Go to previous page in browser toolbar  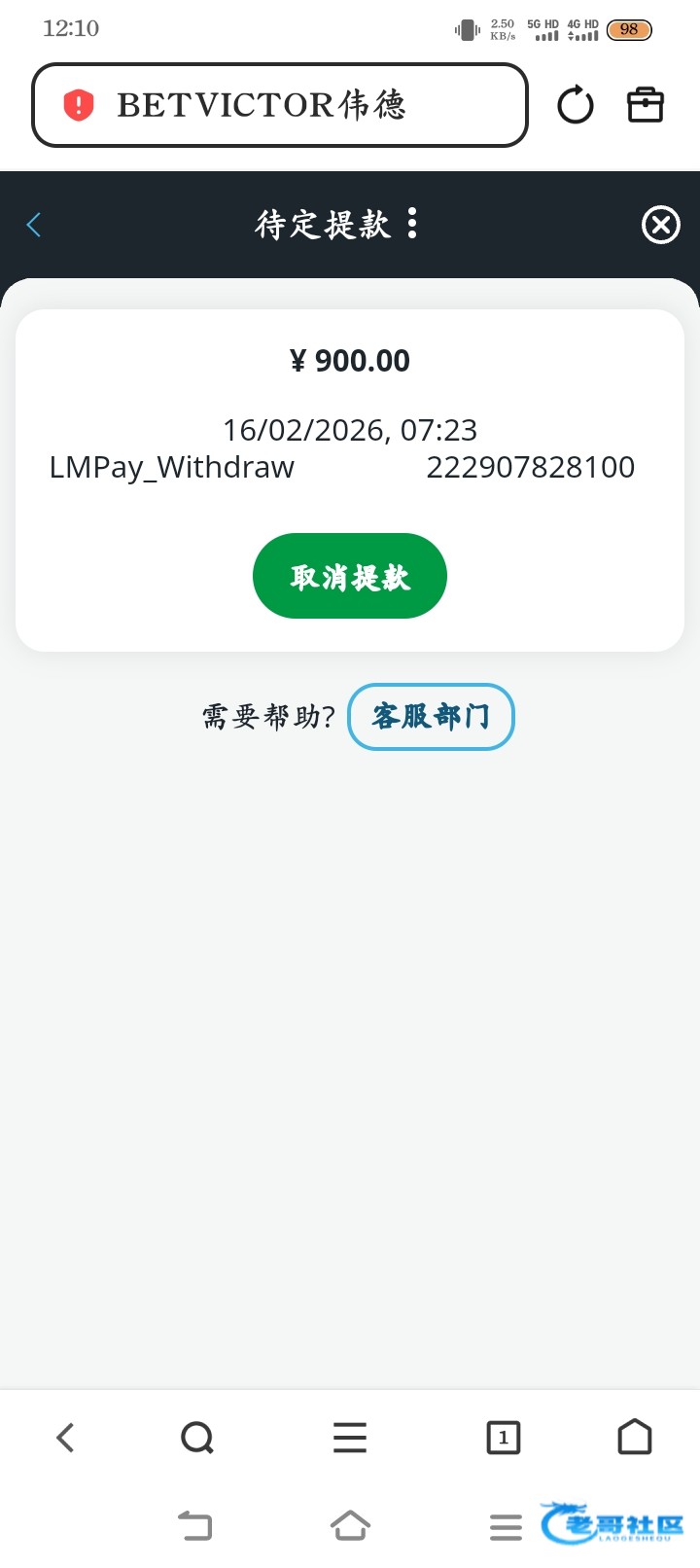[65, 1437]
